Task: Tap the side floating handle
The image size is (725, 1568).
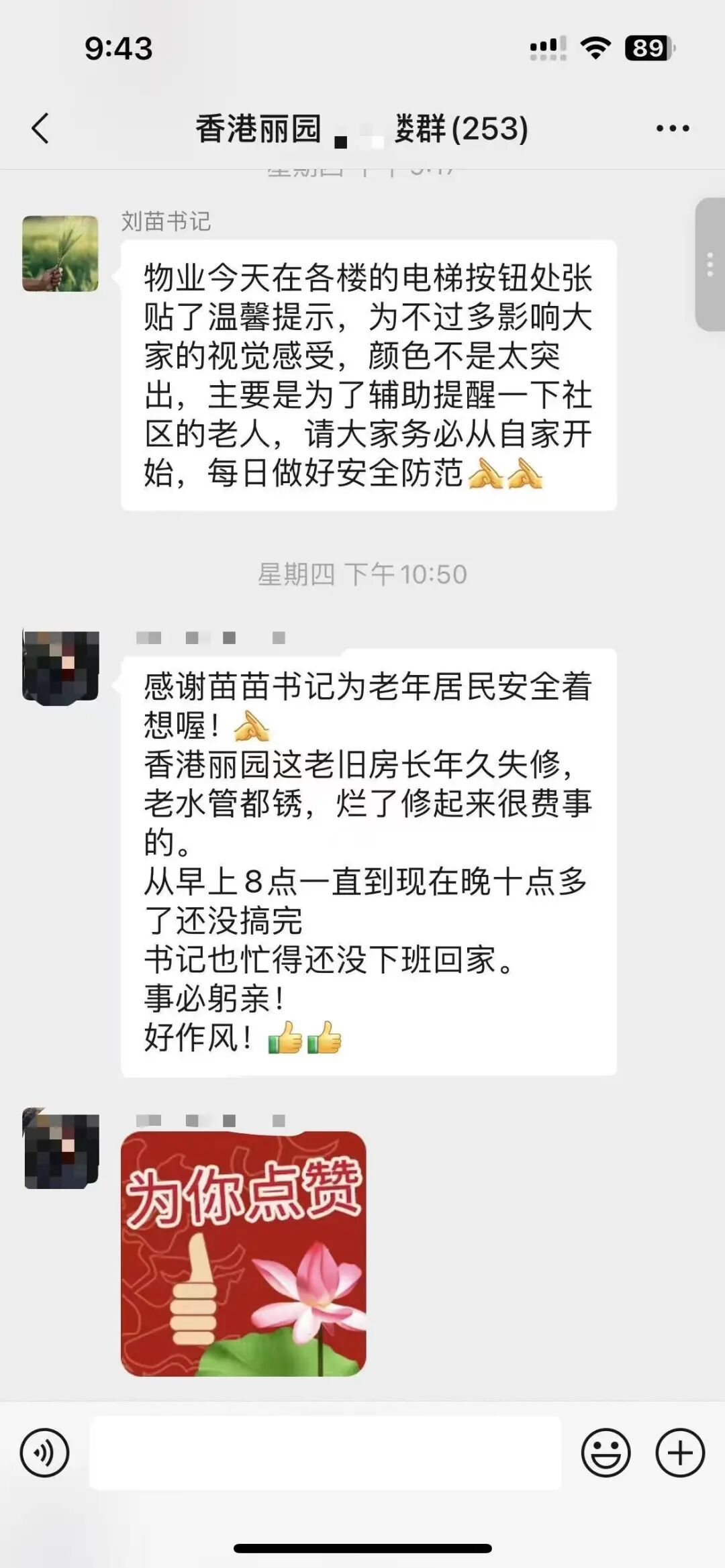Action: [x=710, y=264]
